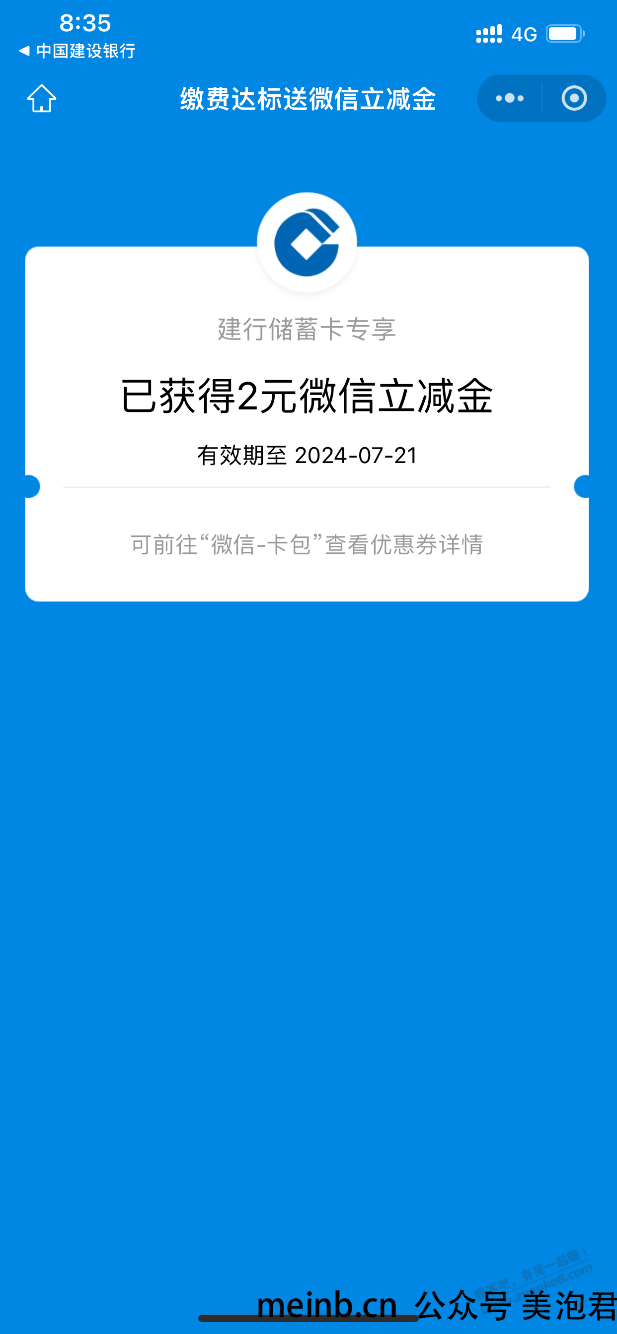Screen dimensions: 617x1334
Task: Close the mini program with circle button
Action: tap(574, 98)
